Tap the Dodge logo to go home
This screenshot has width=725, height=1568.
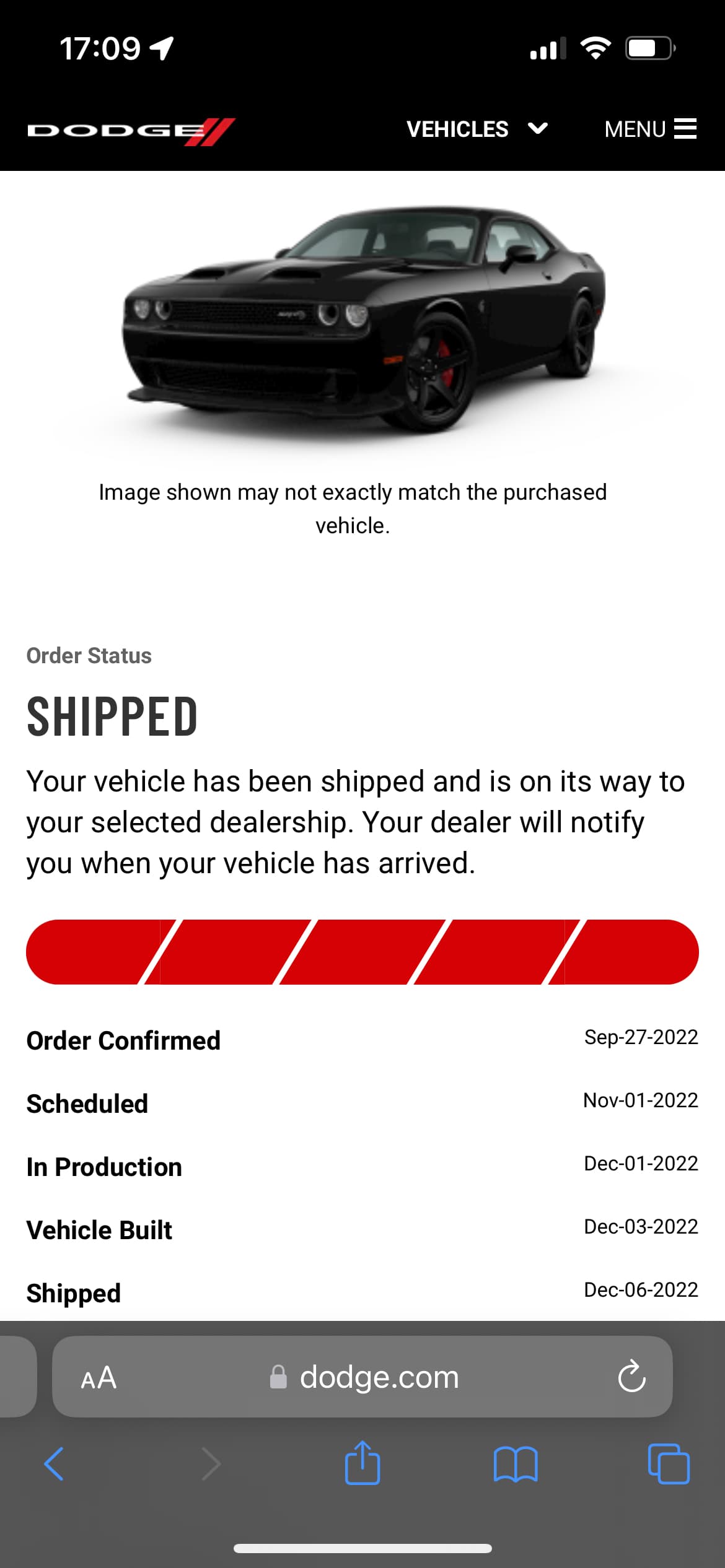coord(131,131)
